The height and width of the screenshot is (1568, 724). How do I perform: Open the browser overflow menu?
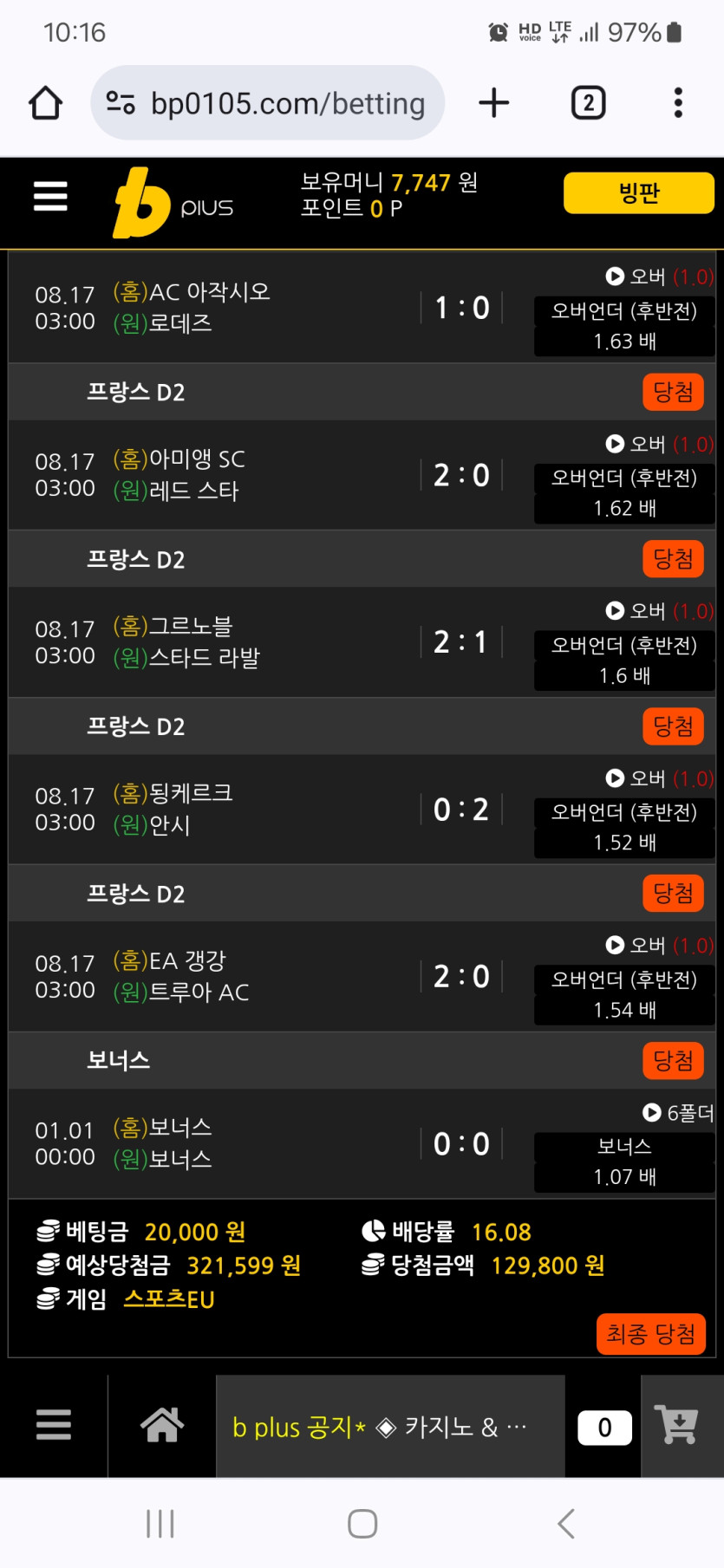[x=678, y=103]
